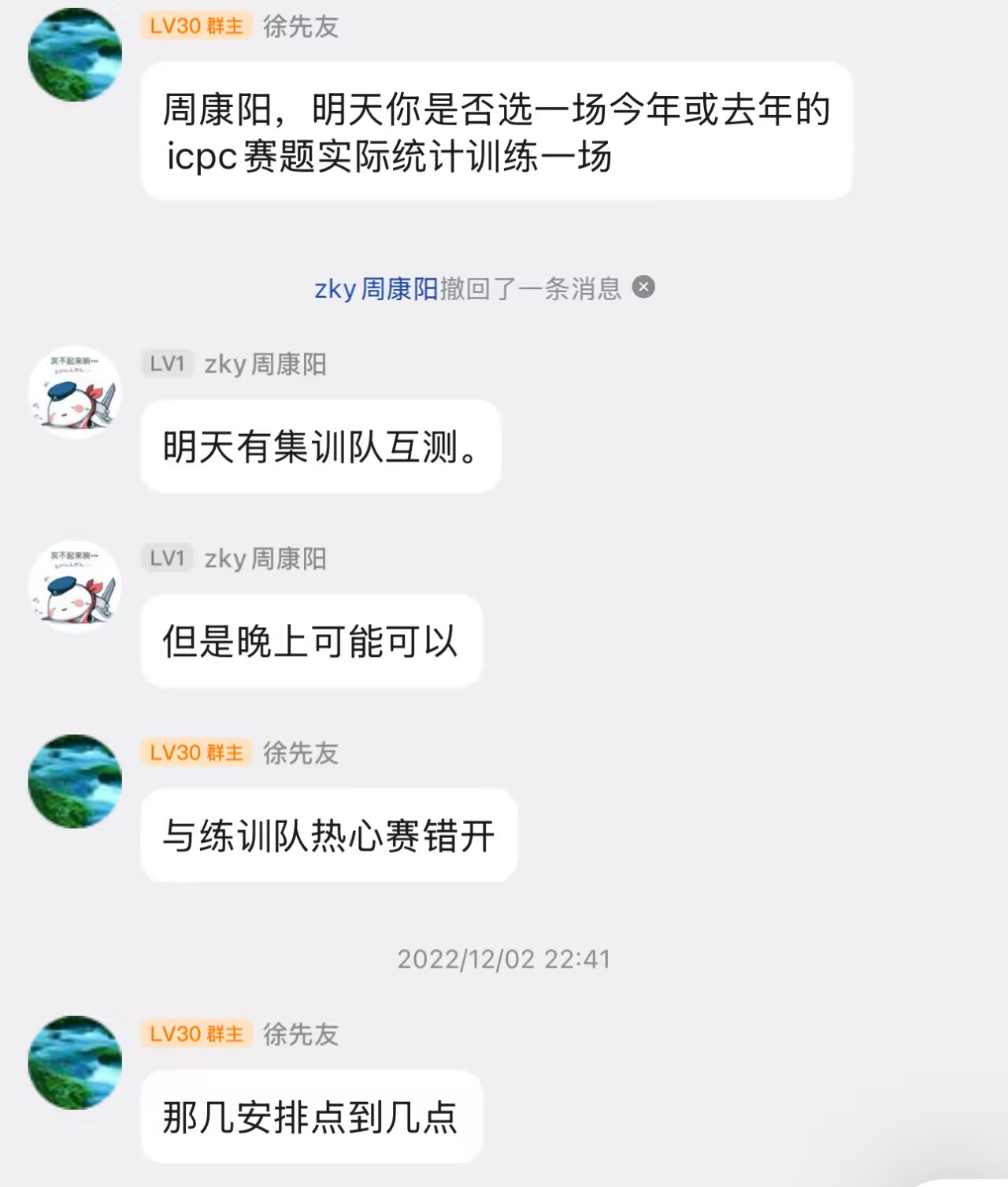This screenshot has width=1008, height=1187.
Task: Click the LV30 群主 badge next to 徐先友
Action: tap(195, 26)
